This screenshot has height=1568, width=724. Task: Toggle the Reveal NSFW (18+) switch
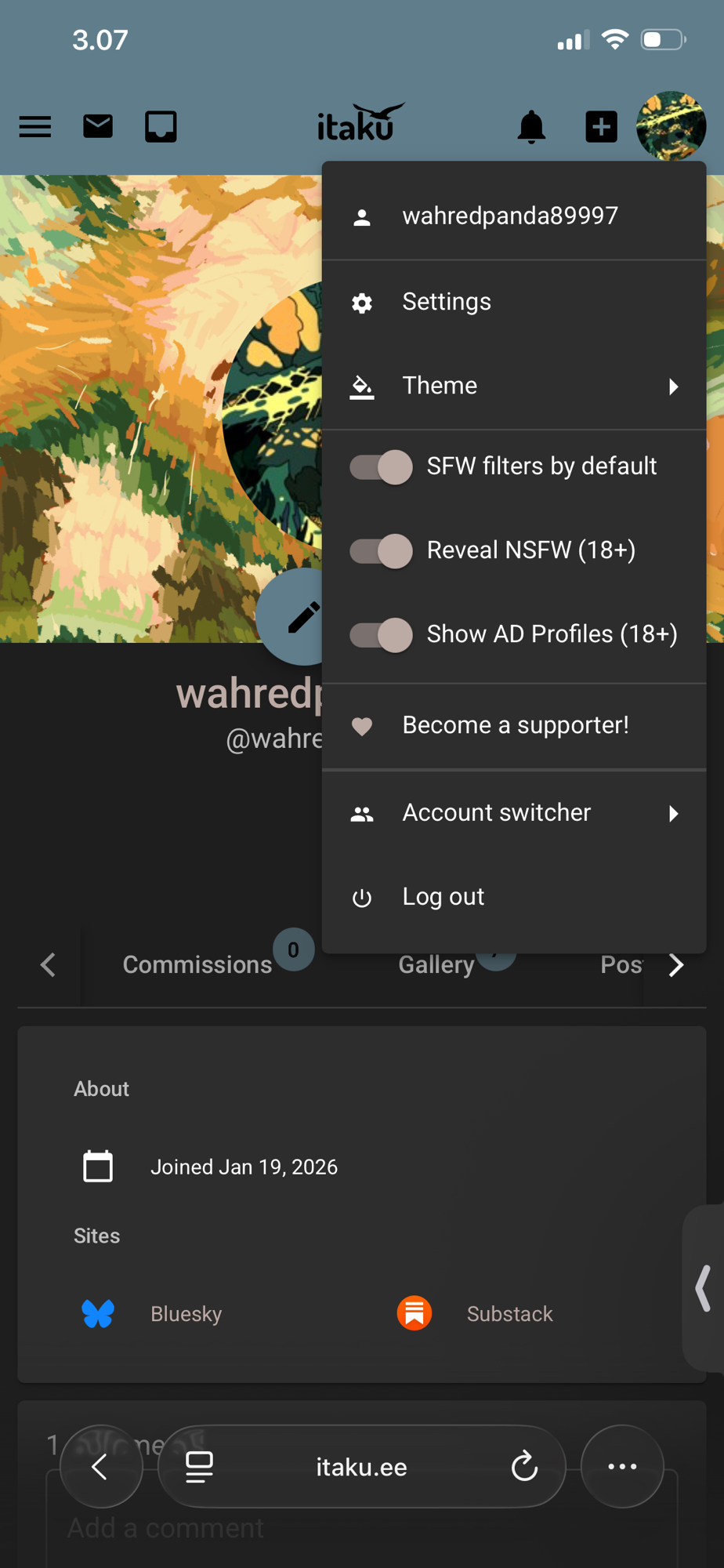382,551
